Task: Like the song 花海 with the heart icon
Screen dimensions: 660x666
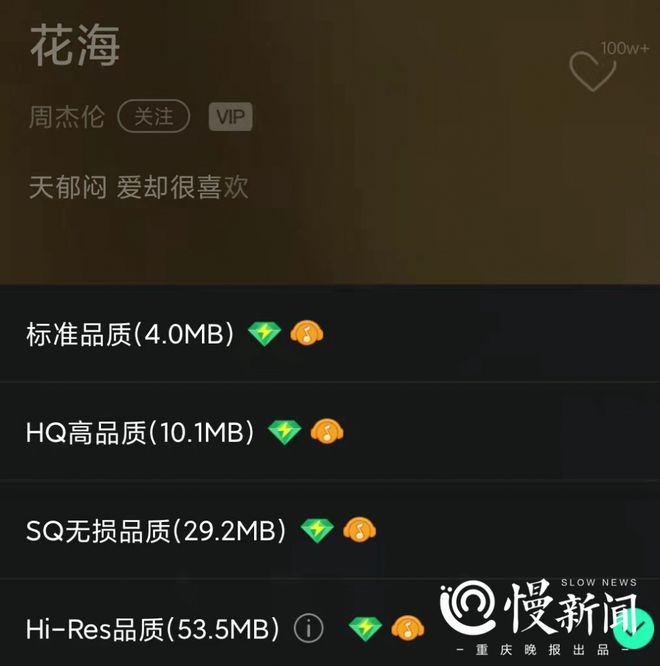Action: [x=591, y=71]
